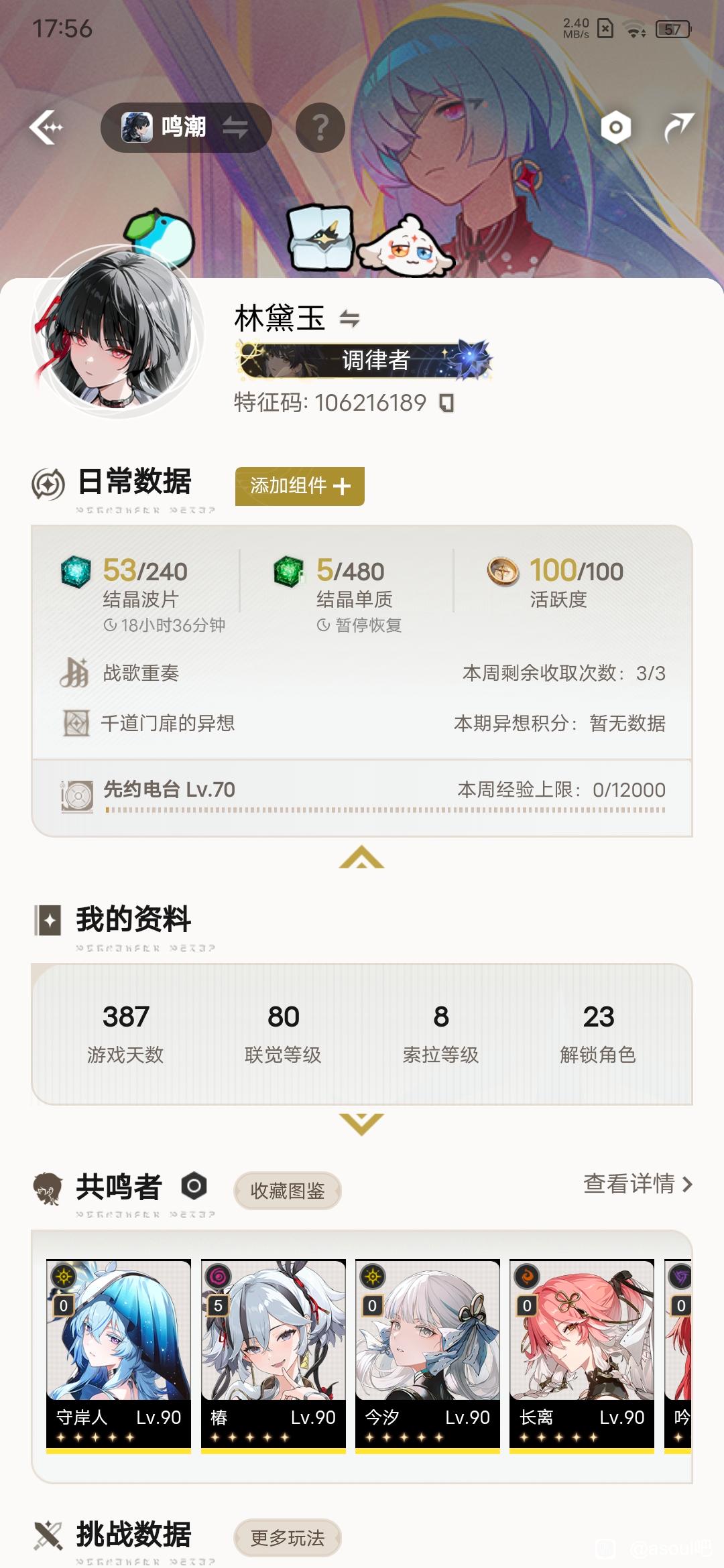Switch game with the 鸣潮 selector
This screenshot has width=724, height=1568.
point(186,127)
